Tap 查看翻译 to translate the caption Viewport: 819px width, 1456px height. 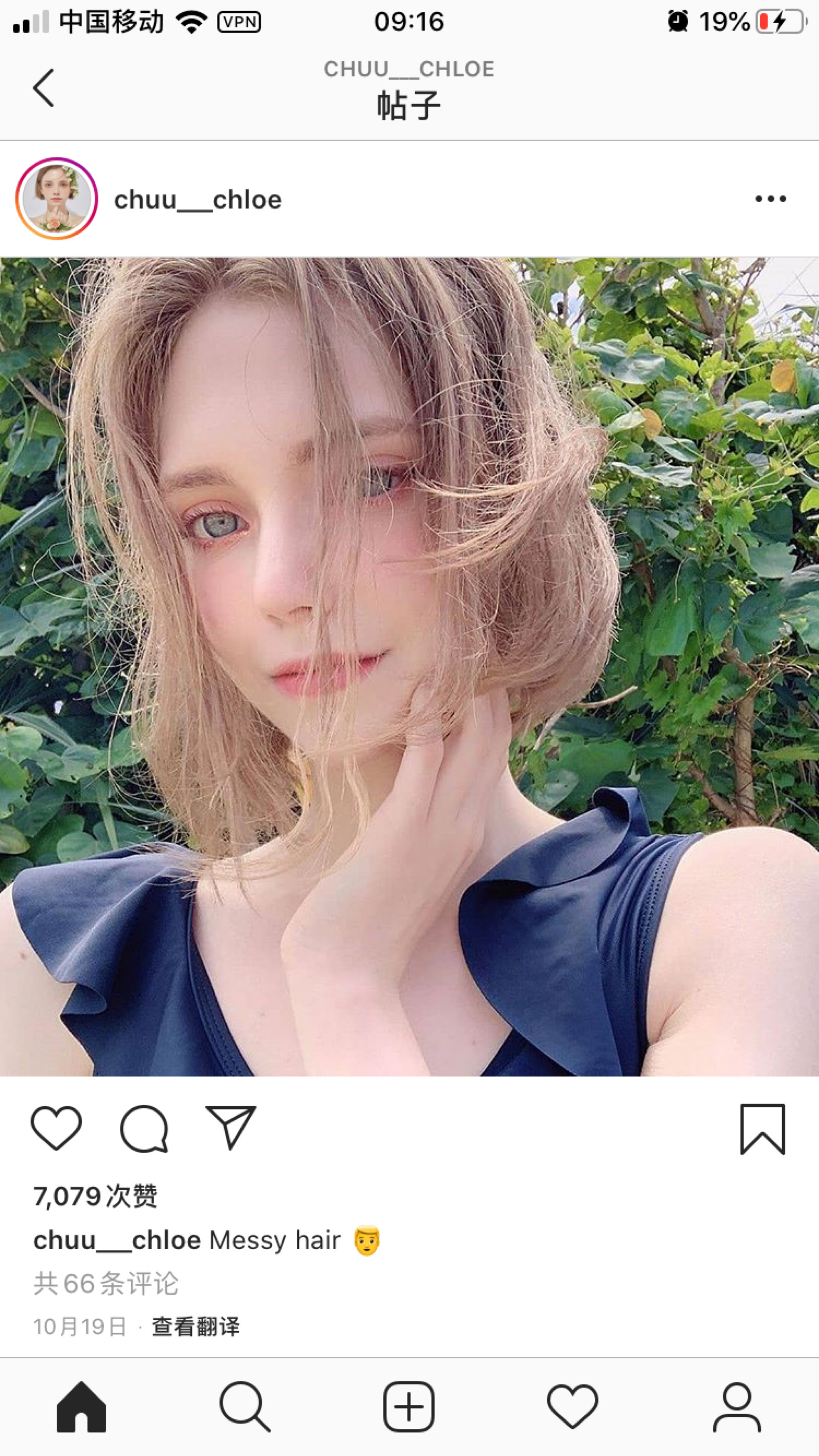pyautogui.click(x=196, y=1326)
